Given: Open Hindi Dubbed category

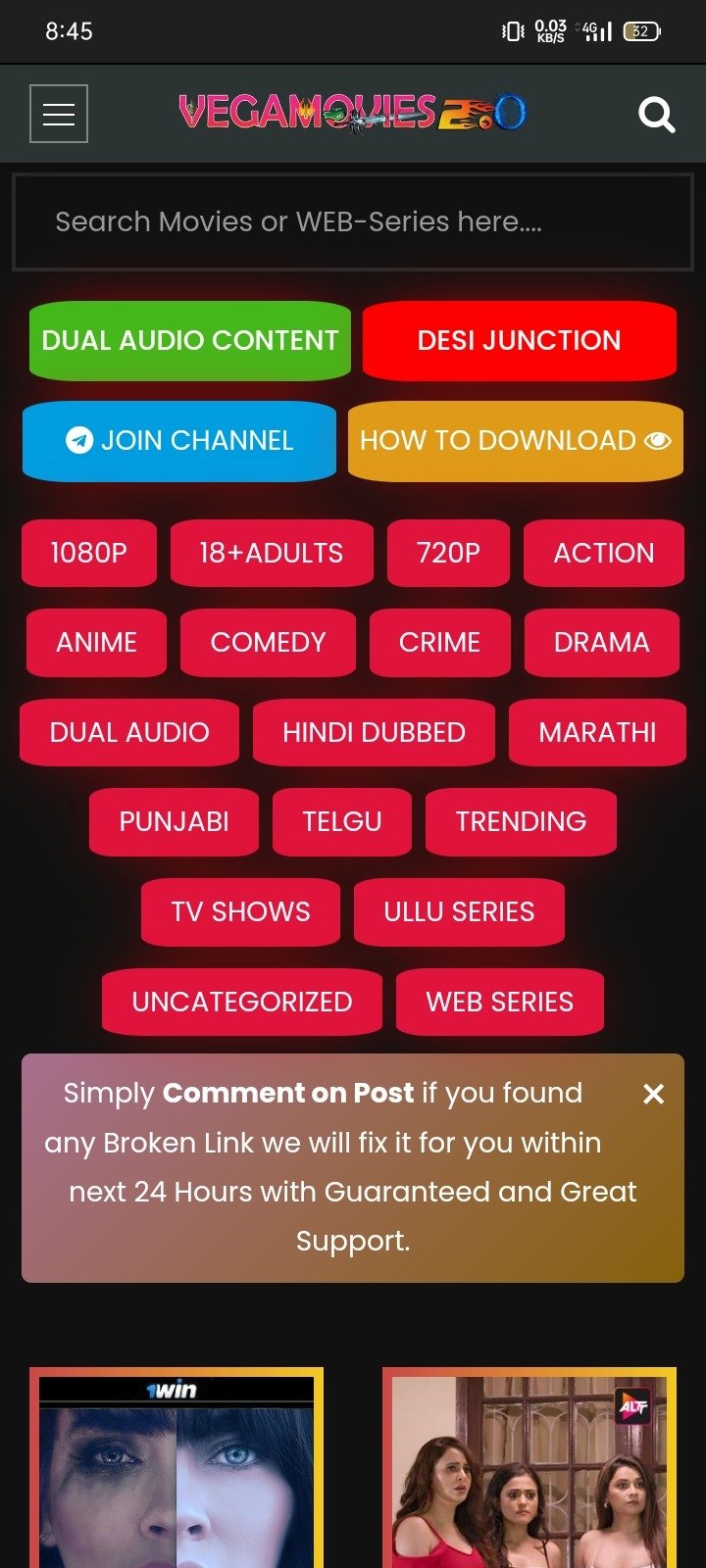Looking at the screenshot, I should coord(374,732).
